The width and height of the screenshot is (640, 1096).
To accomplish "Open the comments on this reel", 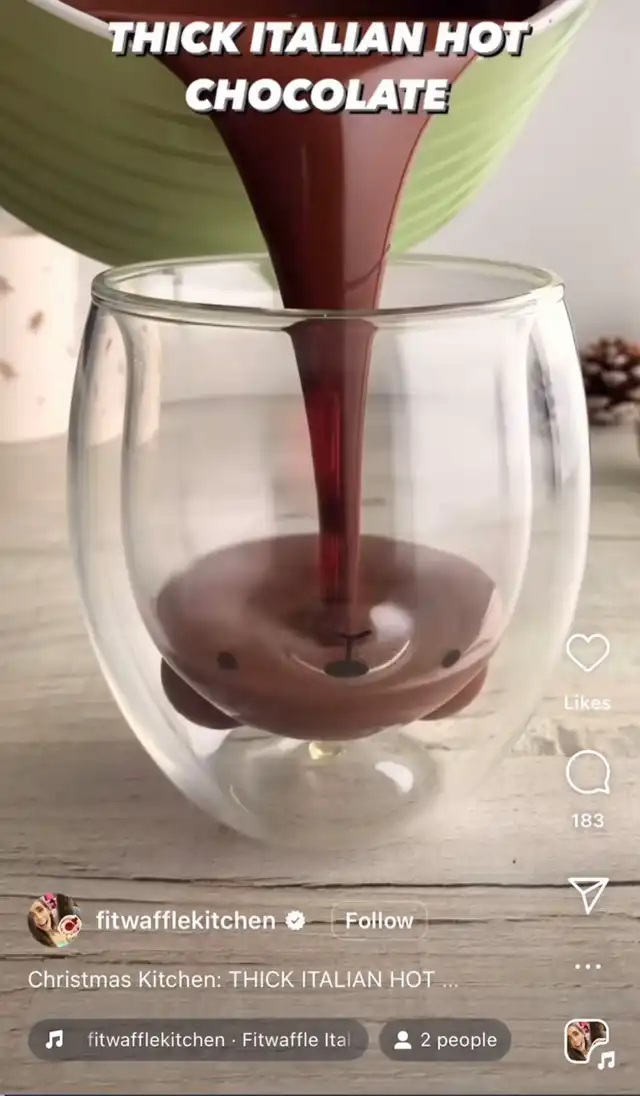I will click(587, 773).
